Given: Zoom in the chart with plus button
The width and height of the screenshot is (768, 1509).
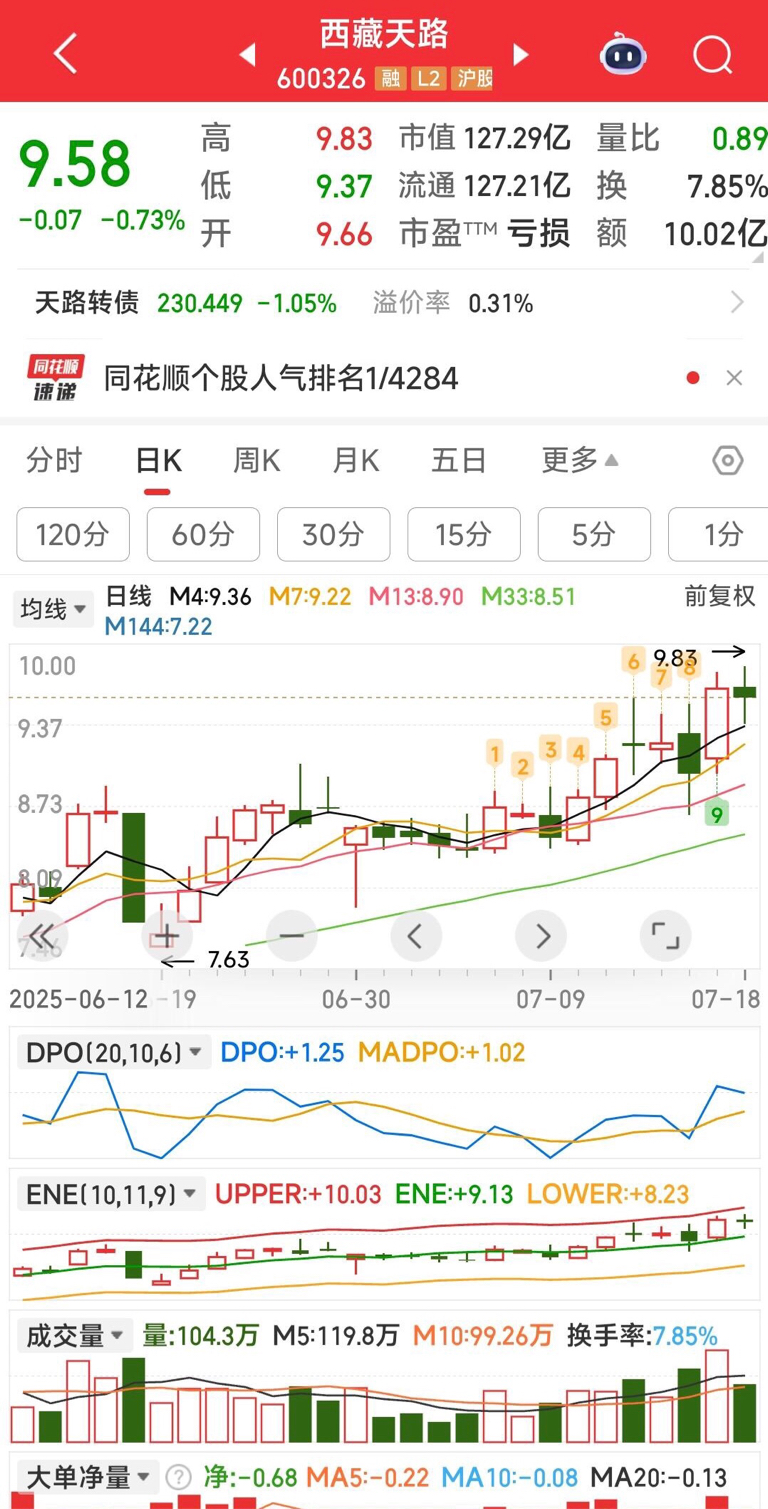Looking at the screenshot, I should tap(167, 937).
